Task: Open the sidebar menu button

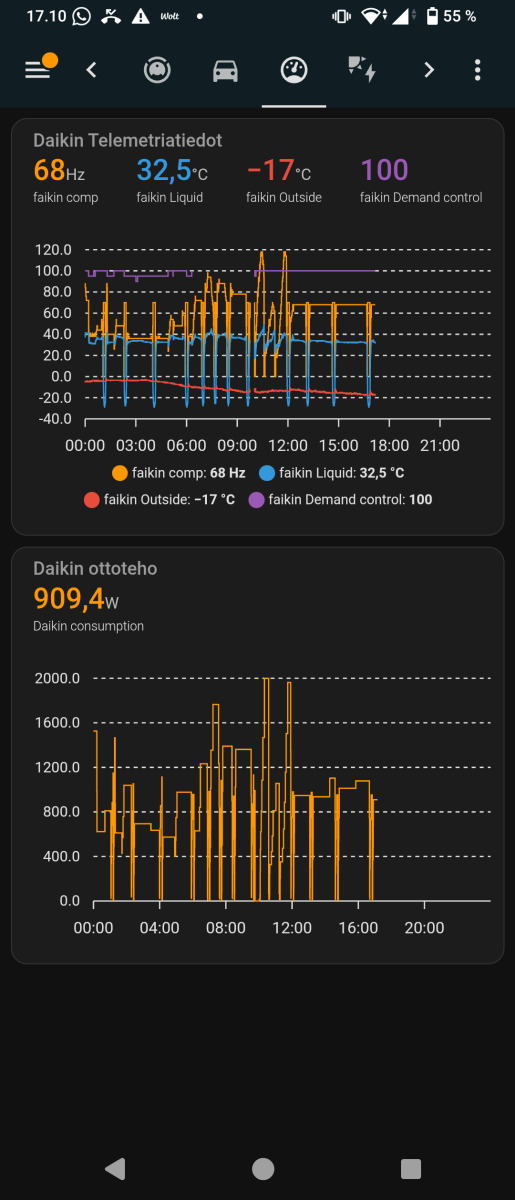Action: pos(38,70)
